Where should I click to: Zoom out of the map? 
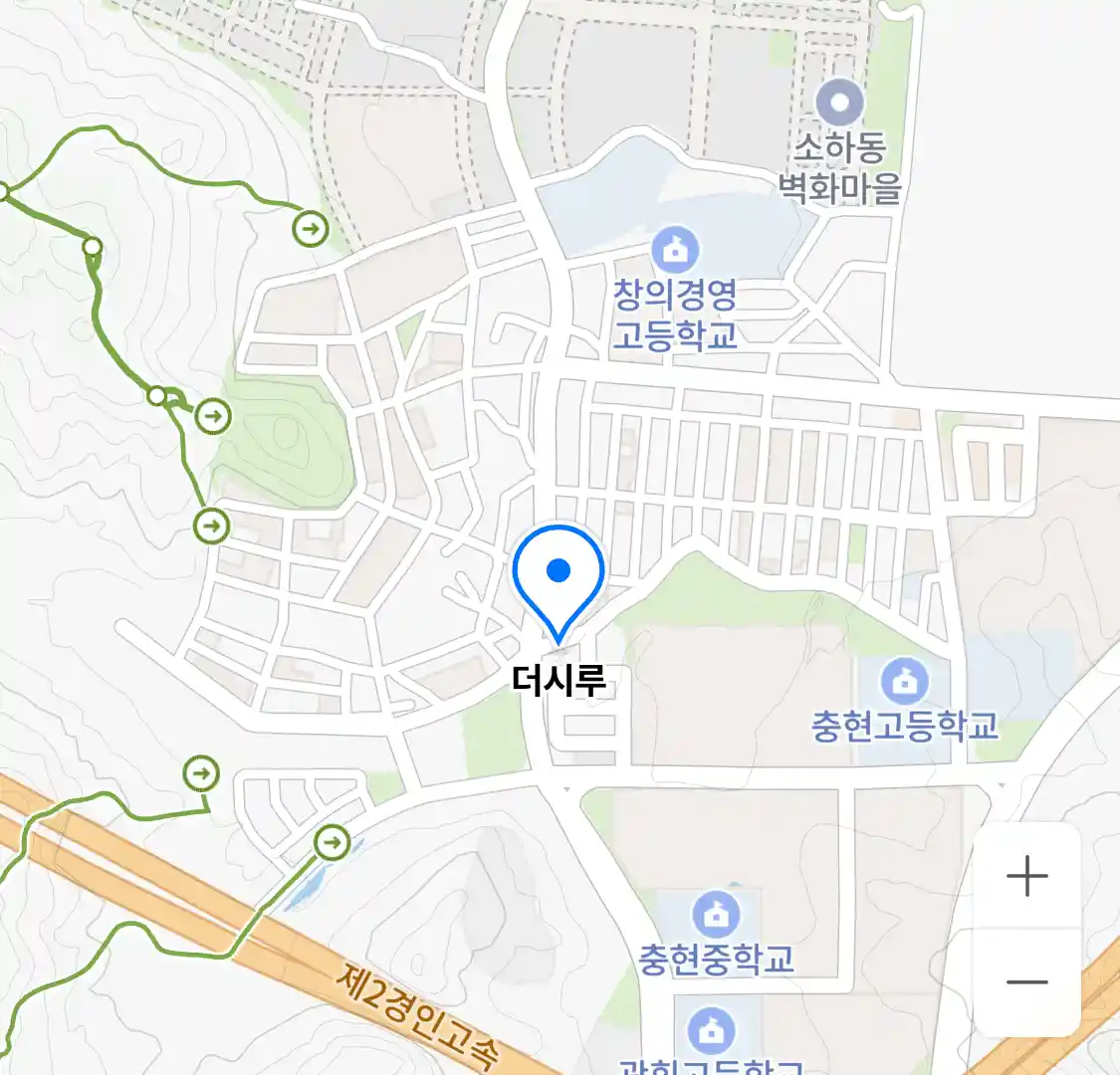[x=1026, y=982]
